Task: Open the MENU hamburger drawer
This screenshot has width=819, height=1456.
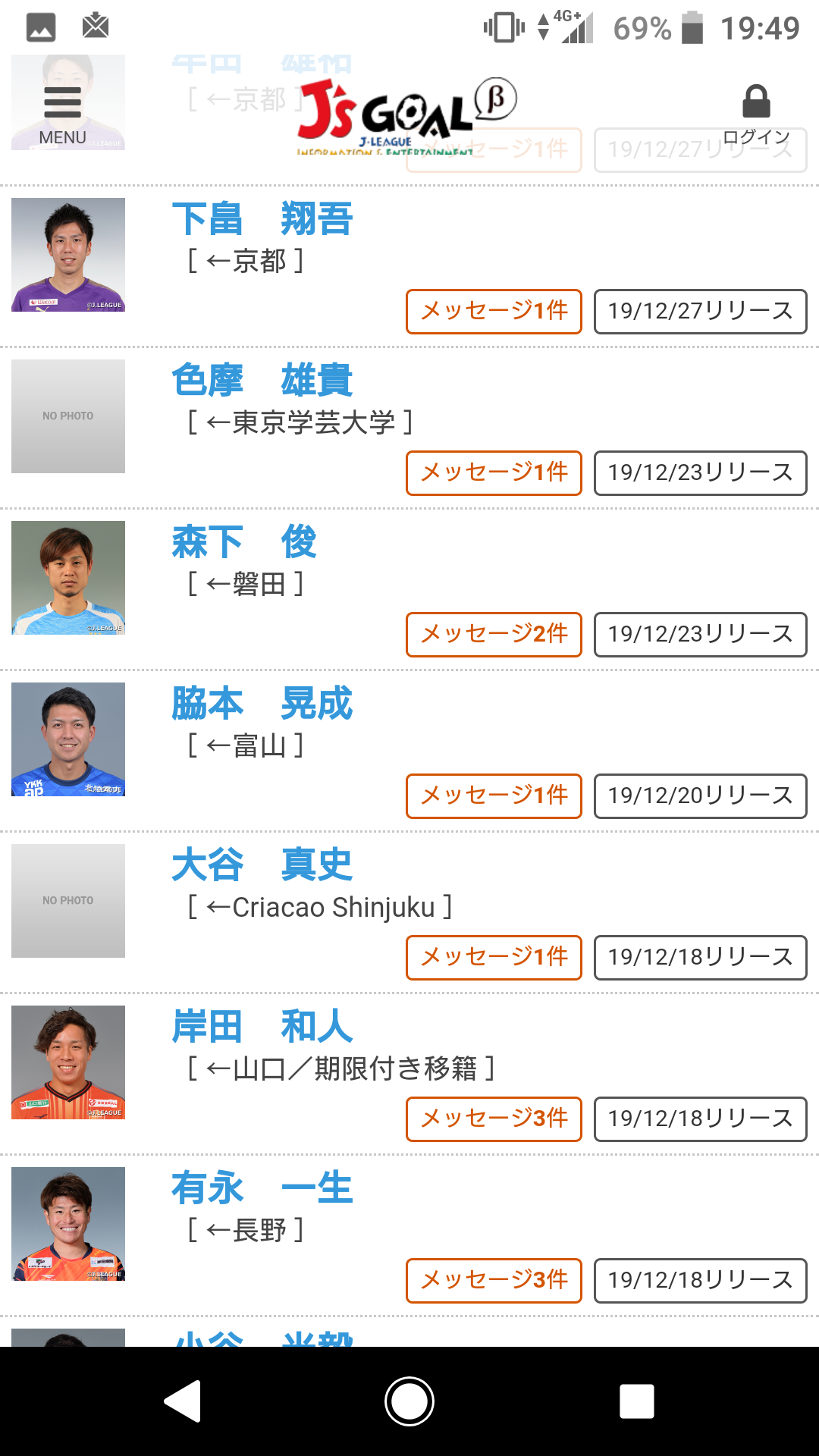Action: [x=62, y=114]
